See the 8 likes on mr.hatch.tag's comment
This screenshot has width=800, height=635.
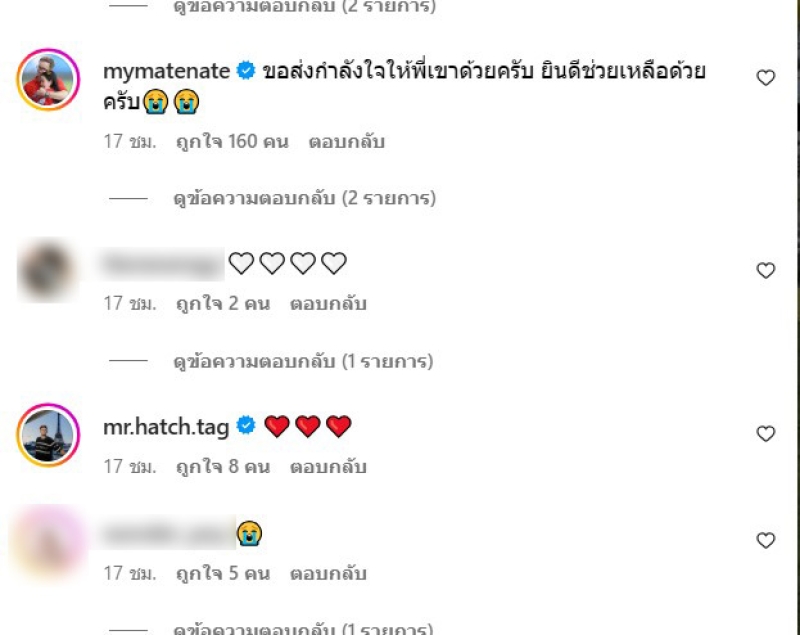point(222,466)
